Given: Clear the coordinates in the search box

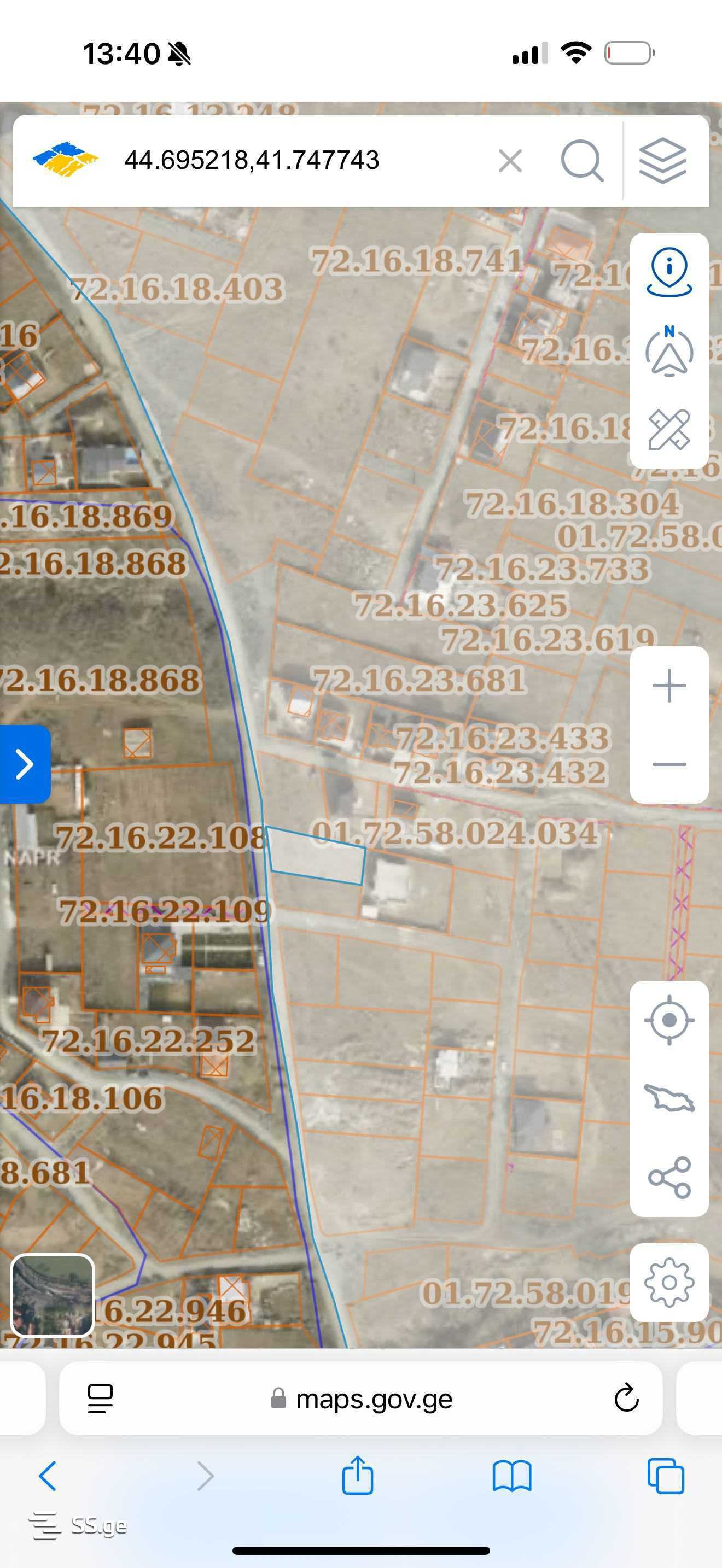Looking at the screenshot, I should coord(510,161).
